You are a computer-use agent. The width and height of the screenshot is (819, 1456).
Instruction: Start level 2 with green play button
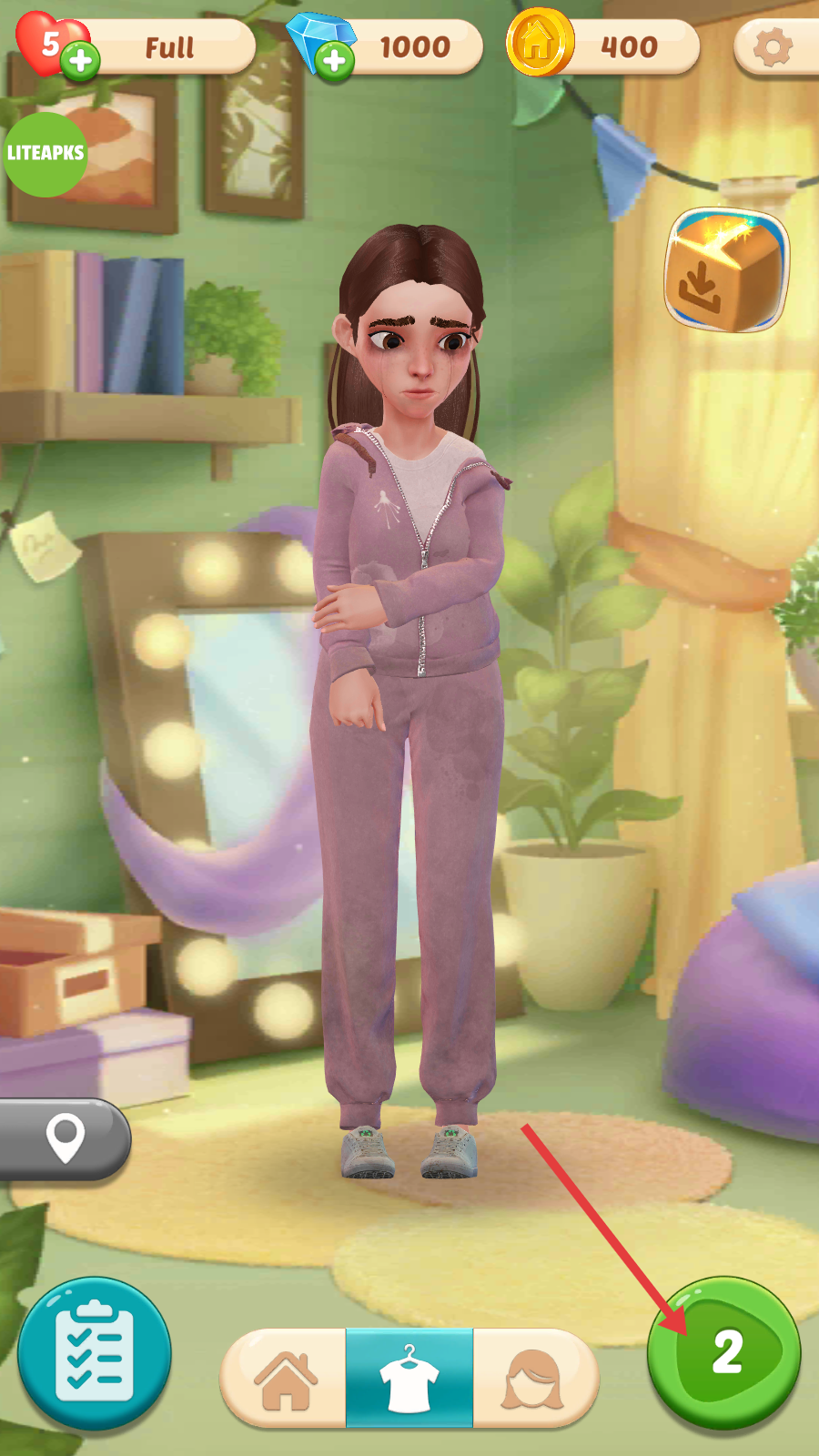(x=724, y=1352)
